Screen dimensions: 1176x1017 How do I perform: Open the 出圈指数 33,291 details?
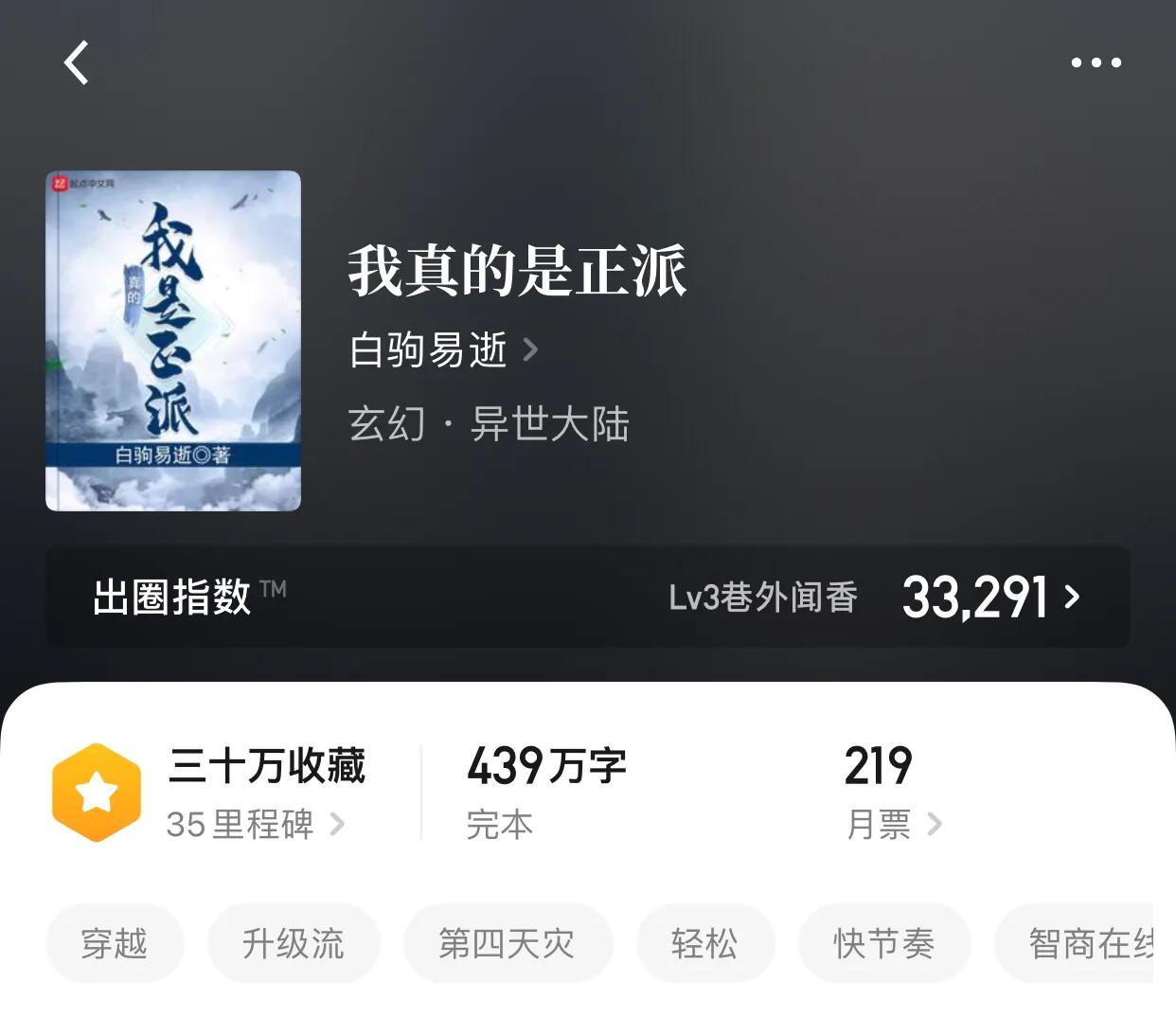coord(989,598)
